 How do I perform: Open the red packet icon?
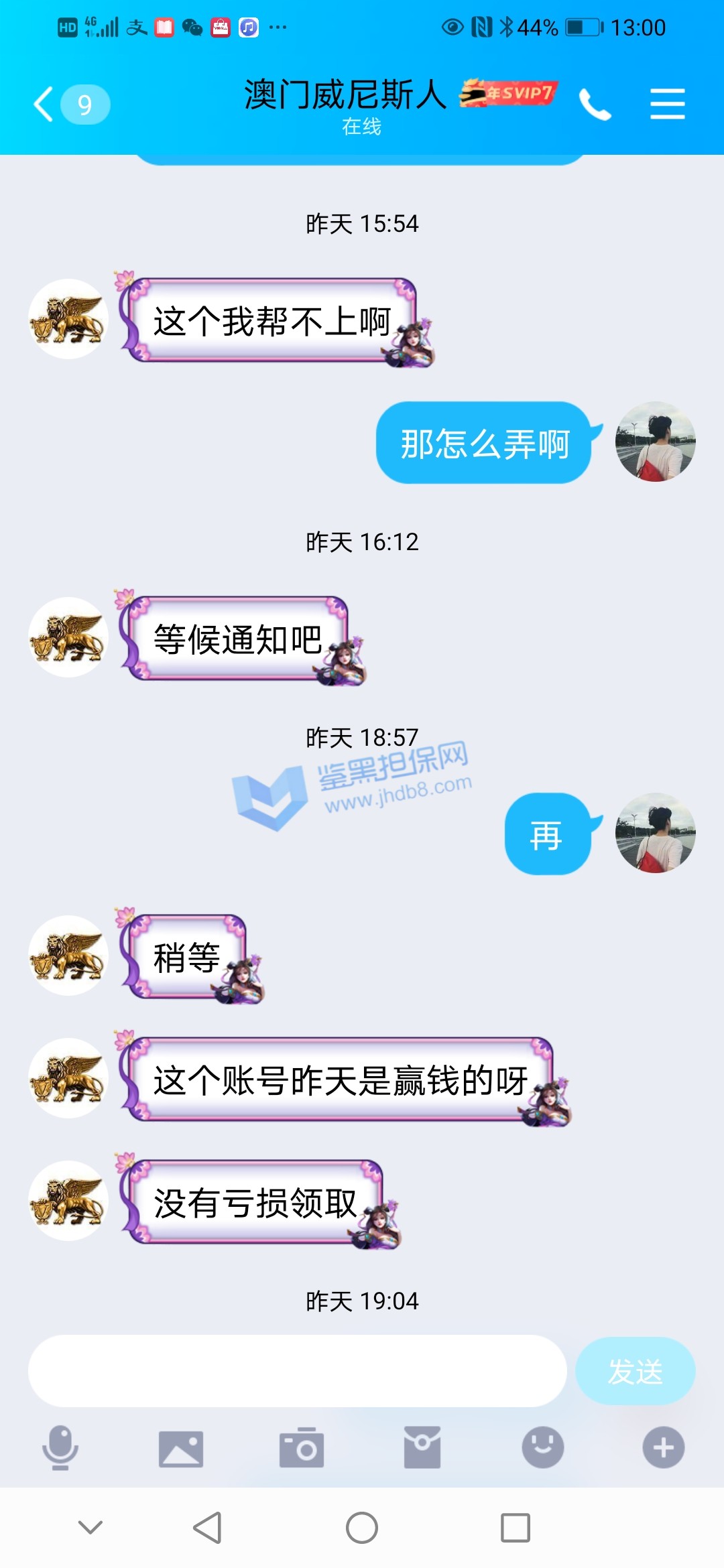pos(422,1447)
